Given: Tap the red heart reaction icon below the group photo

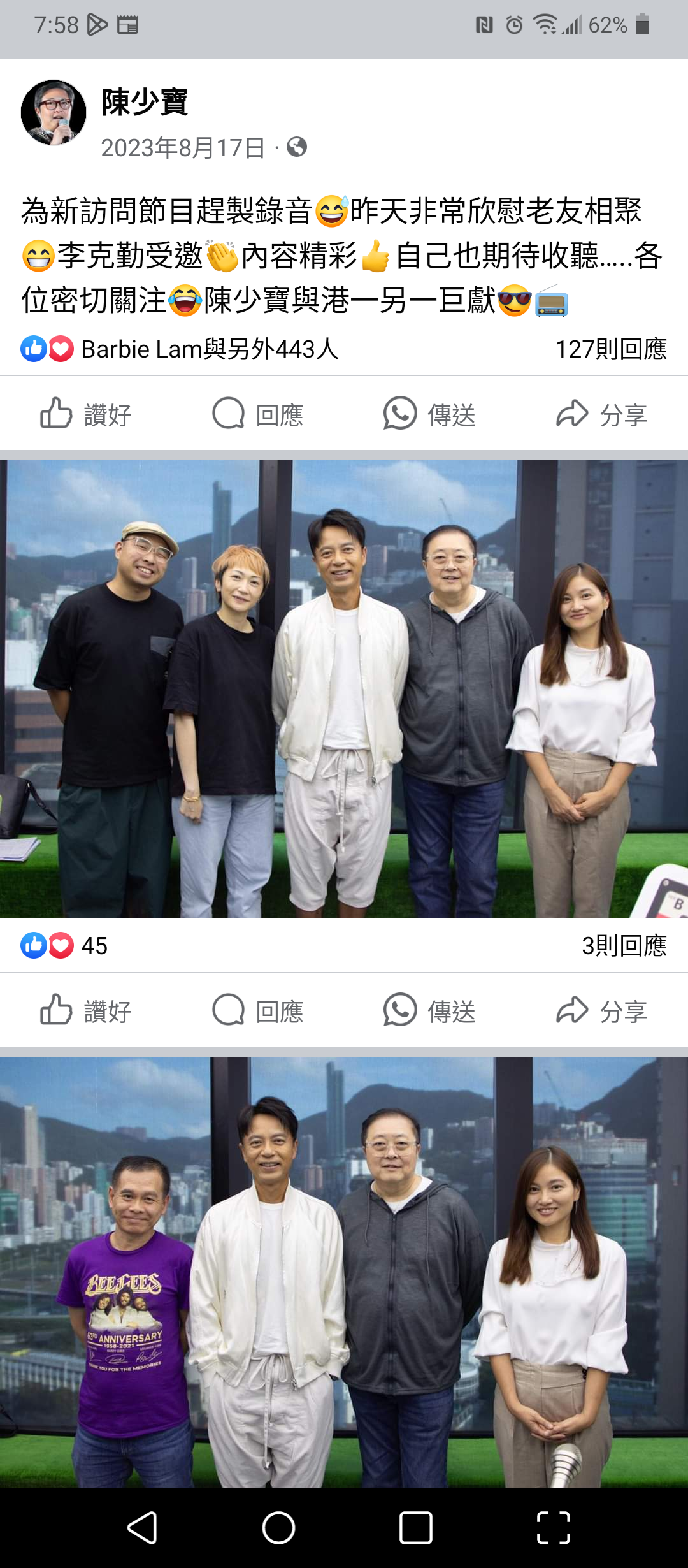Looking at the screenshot, I should (x=61, y=947).
